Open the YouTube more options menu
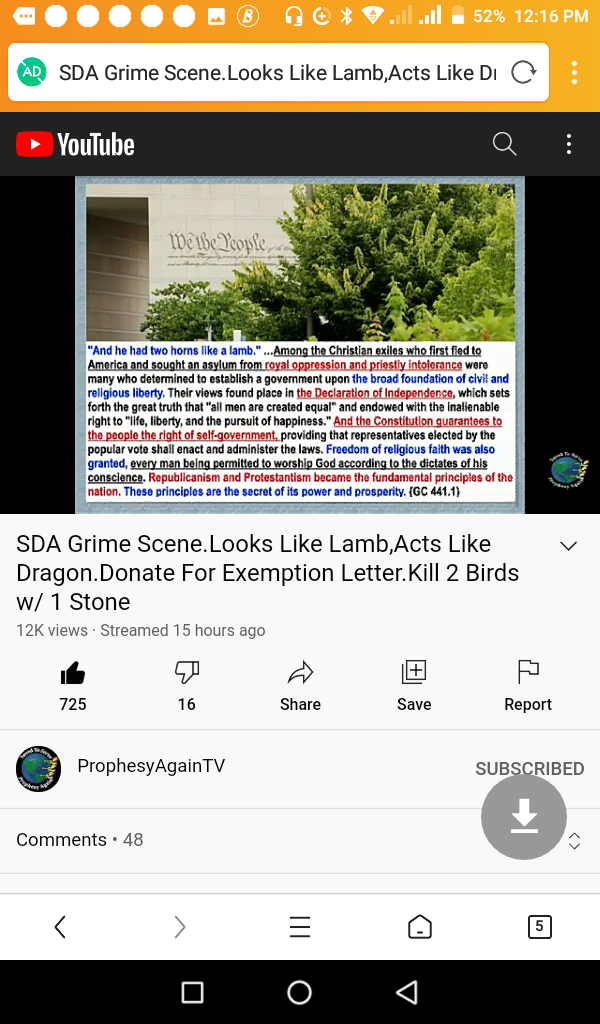 click(x=569, y=145)
